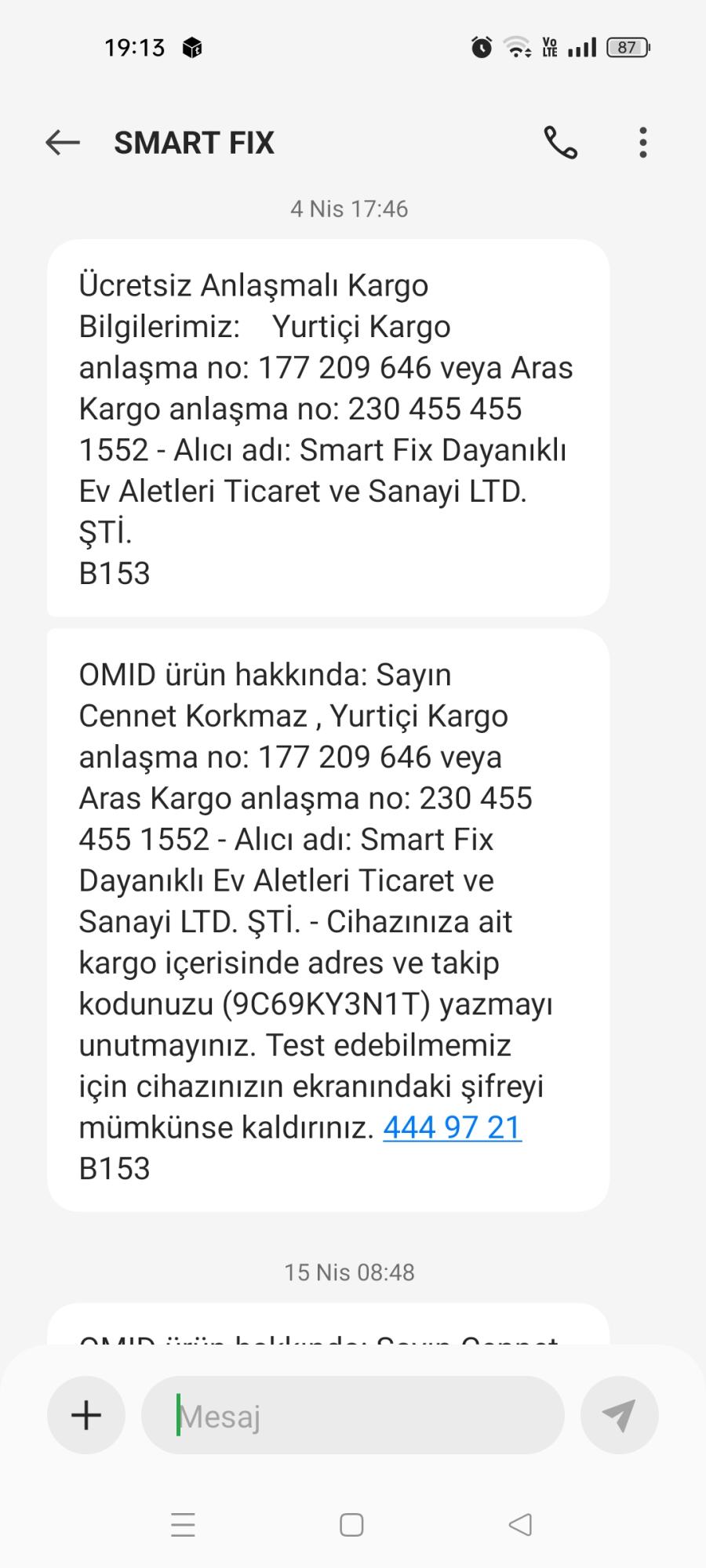
Task: Tap the plus icon to add attachment
Action: coord(85,1416)
